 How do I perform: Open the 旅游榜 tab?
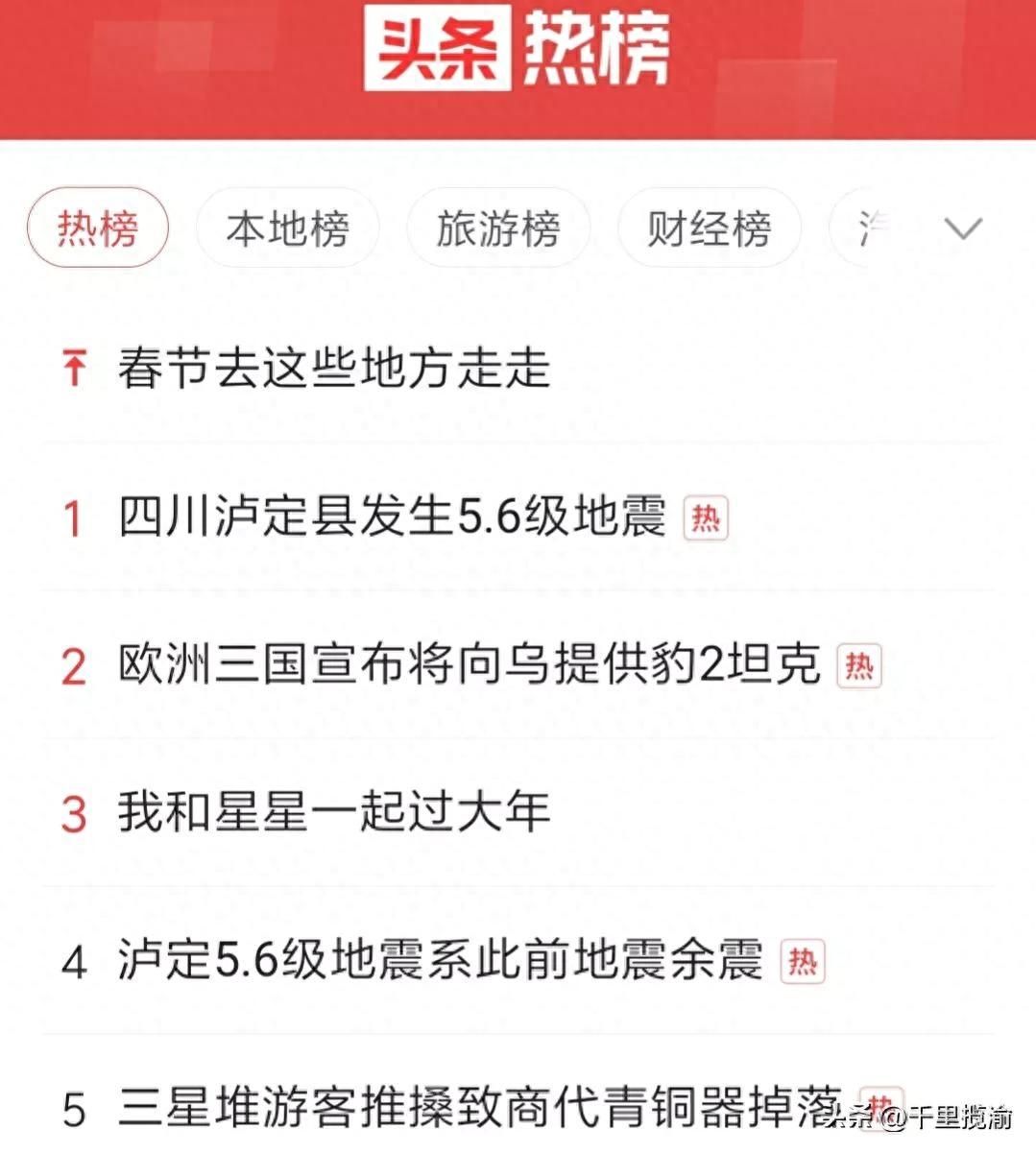(497, 228)
